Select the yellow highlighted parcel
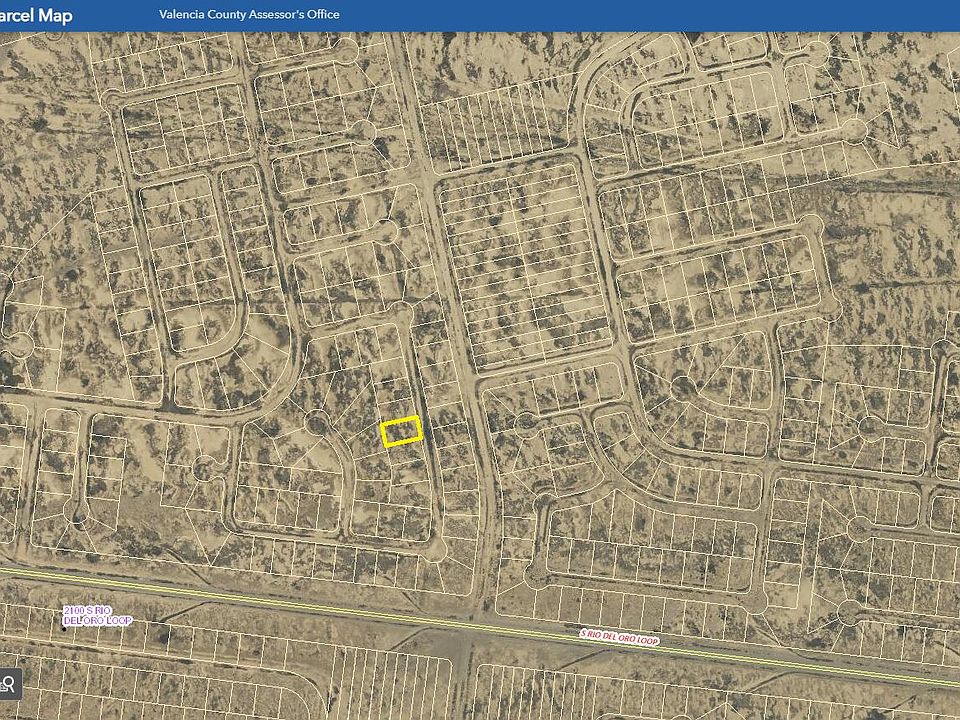Viewport: 960px width, 720px height. tap(401, 432)
